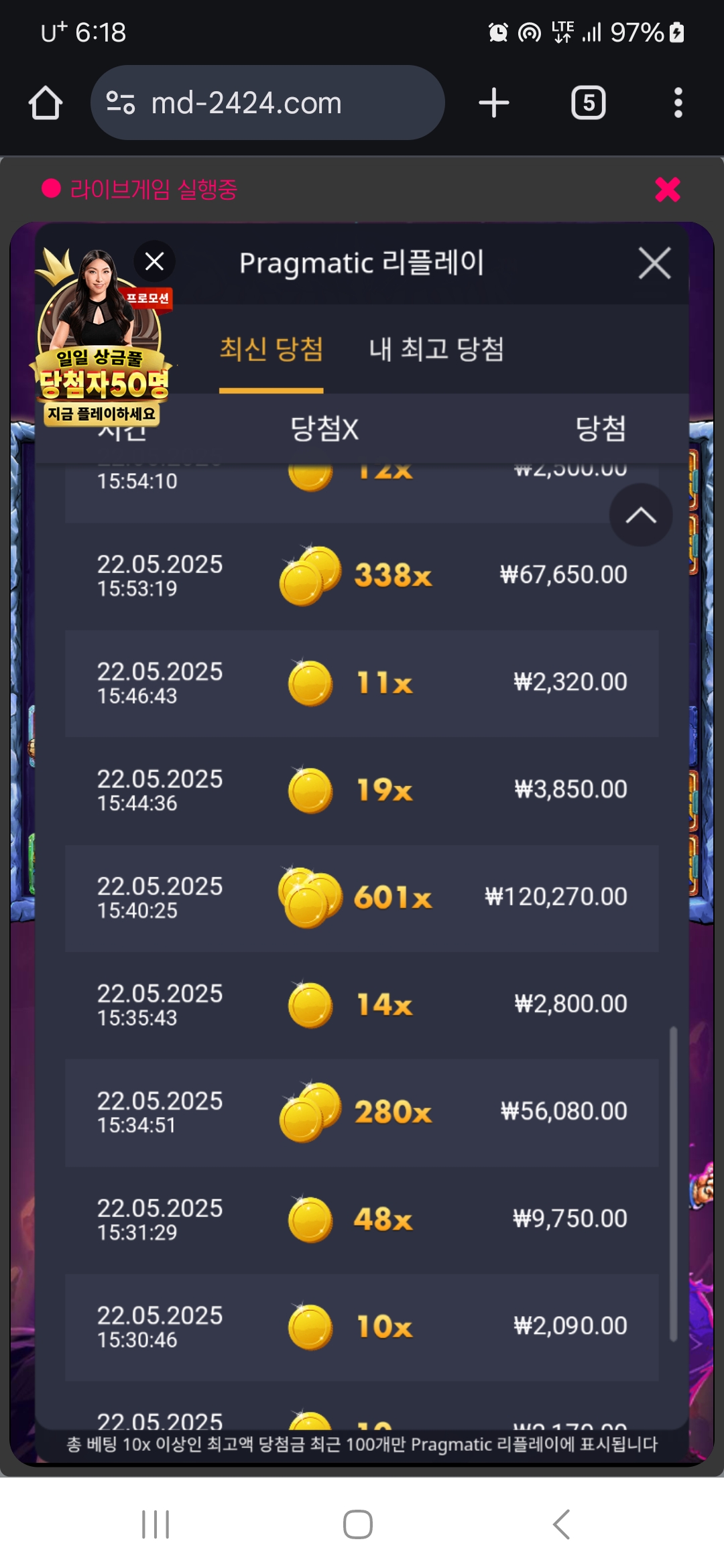
Task: Dismiss the daily prize pool promotion badge
Action: point(154,261)
